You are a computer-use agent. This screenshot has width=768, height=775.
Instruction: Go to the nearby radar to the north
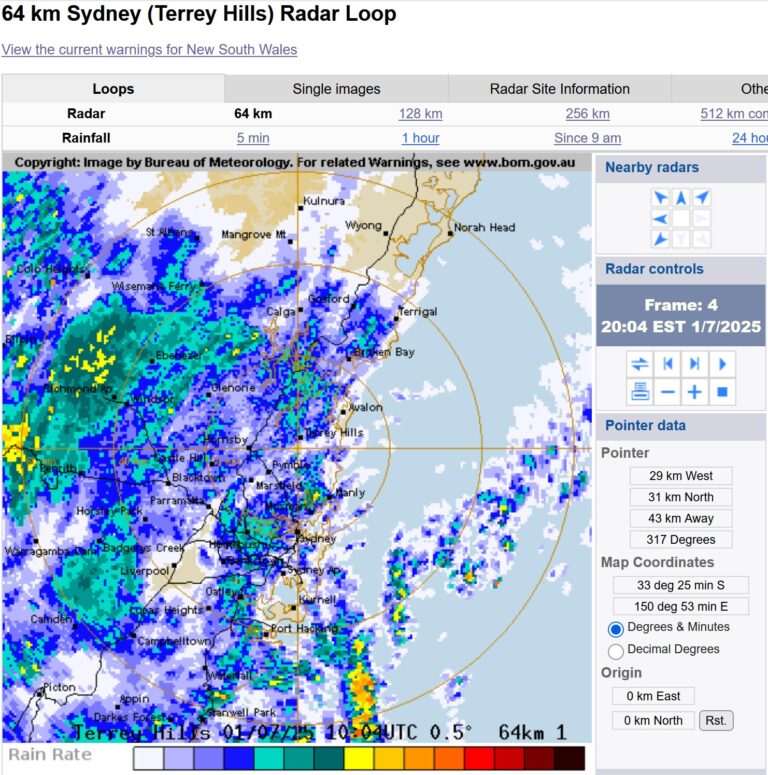pyautogui.click(x=681, y=198)
